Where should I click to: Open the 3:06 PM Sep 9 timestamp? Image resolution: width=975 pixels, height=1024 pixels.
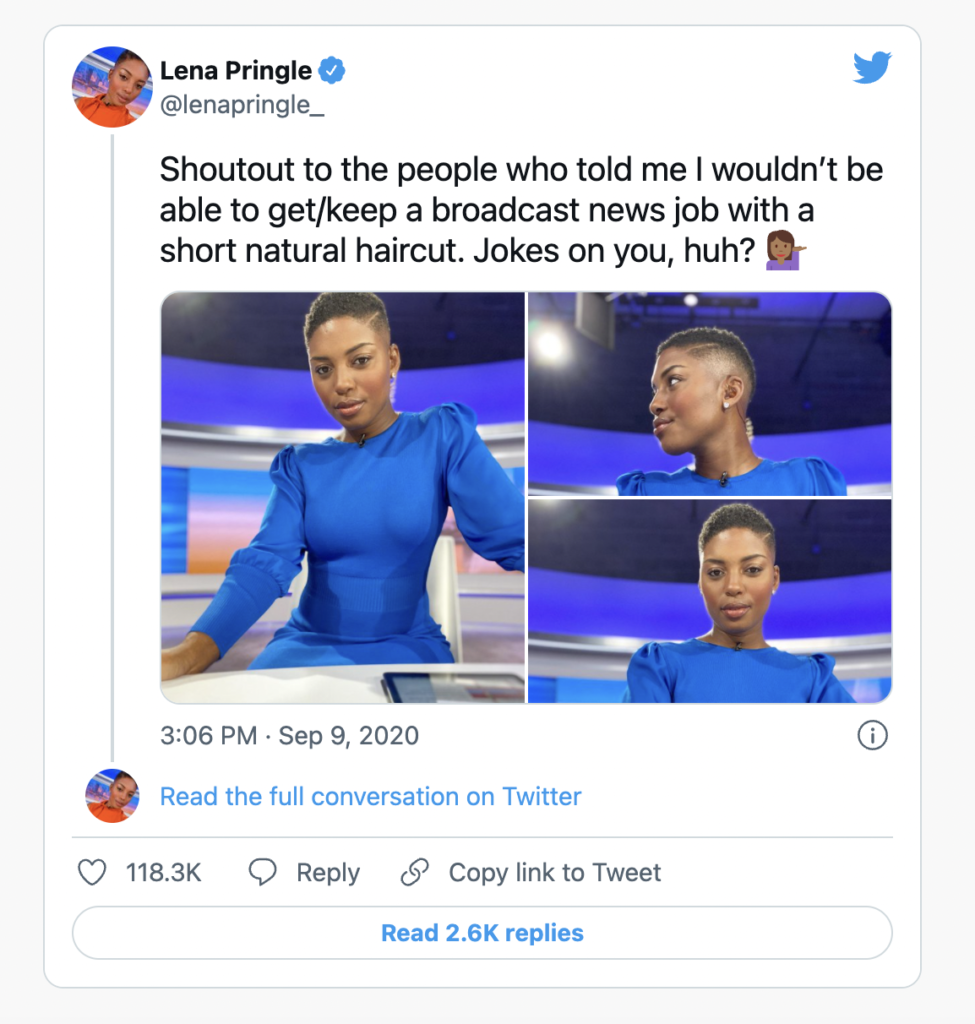click(289, 737)
